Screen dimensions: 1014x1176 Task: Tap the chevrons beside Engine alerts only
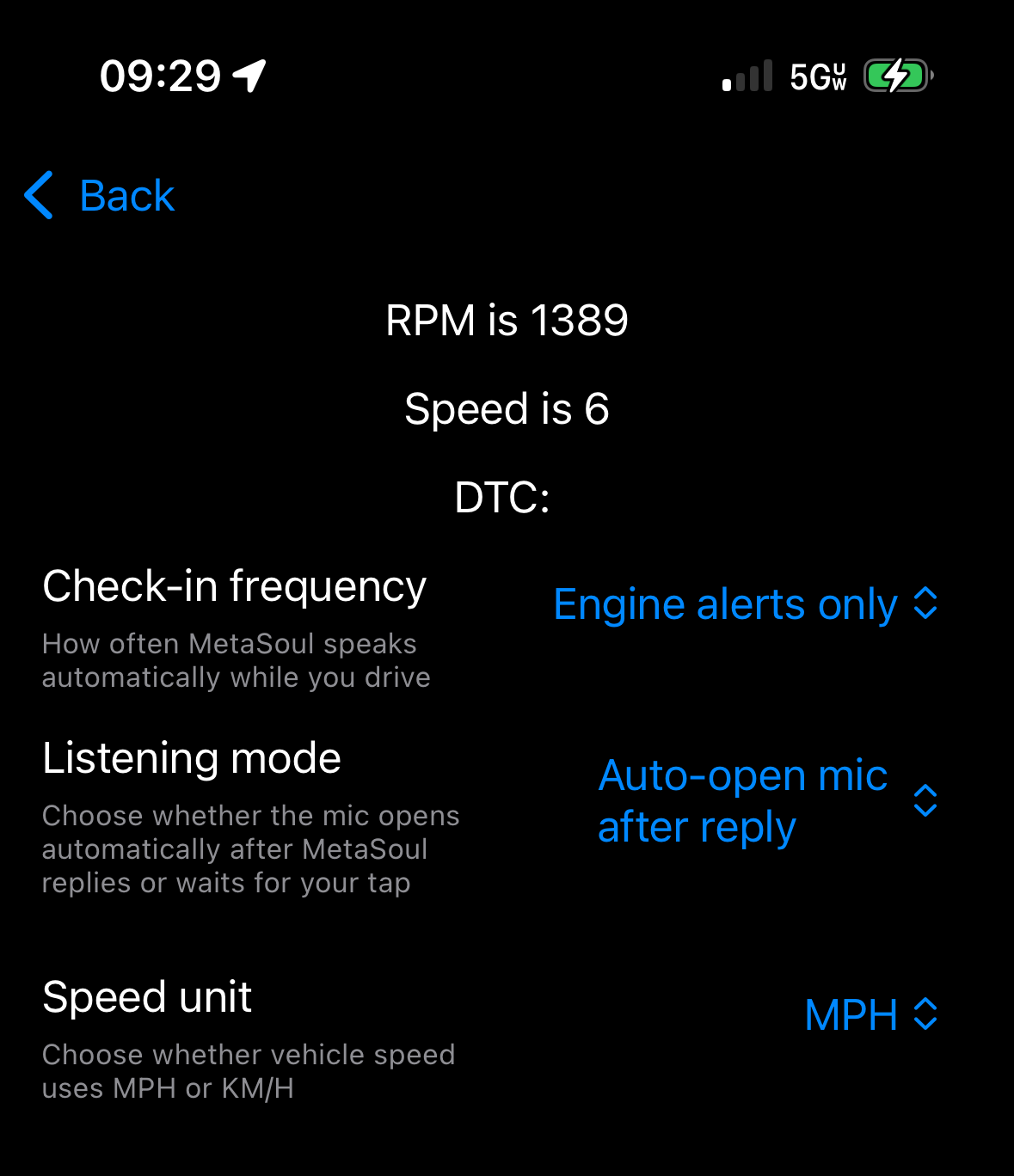click(926, 604)
